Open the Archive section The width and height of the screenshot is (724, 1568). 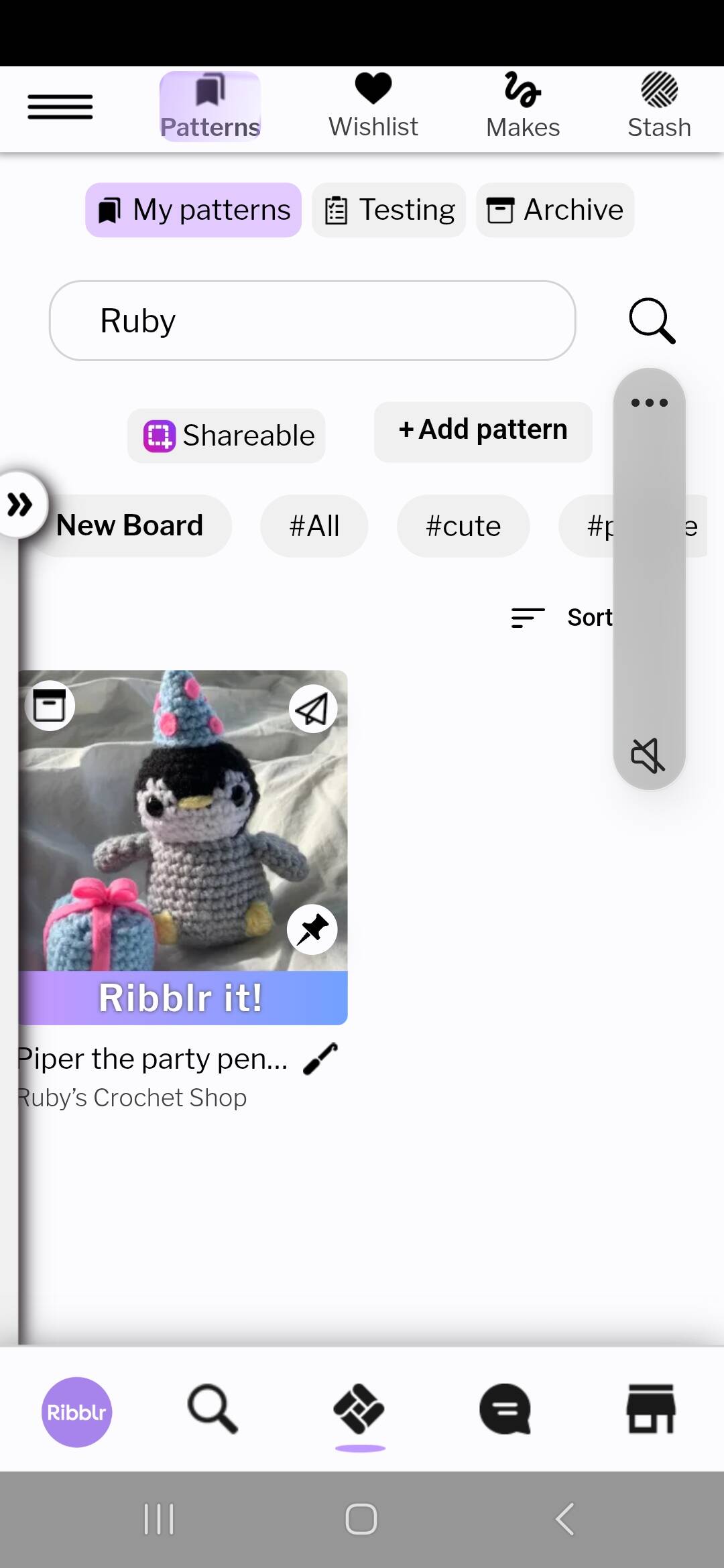(x=555, y=210)
